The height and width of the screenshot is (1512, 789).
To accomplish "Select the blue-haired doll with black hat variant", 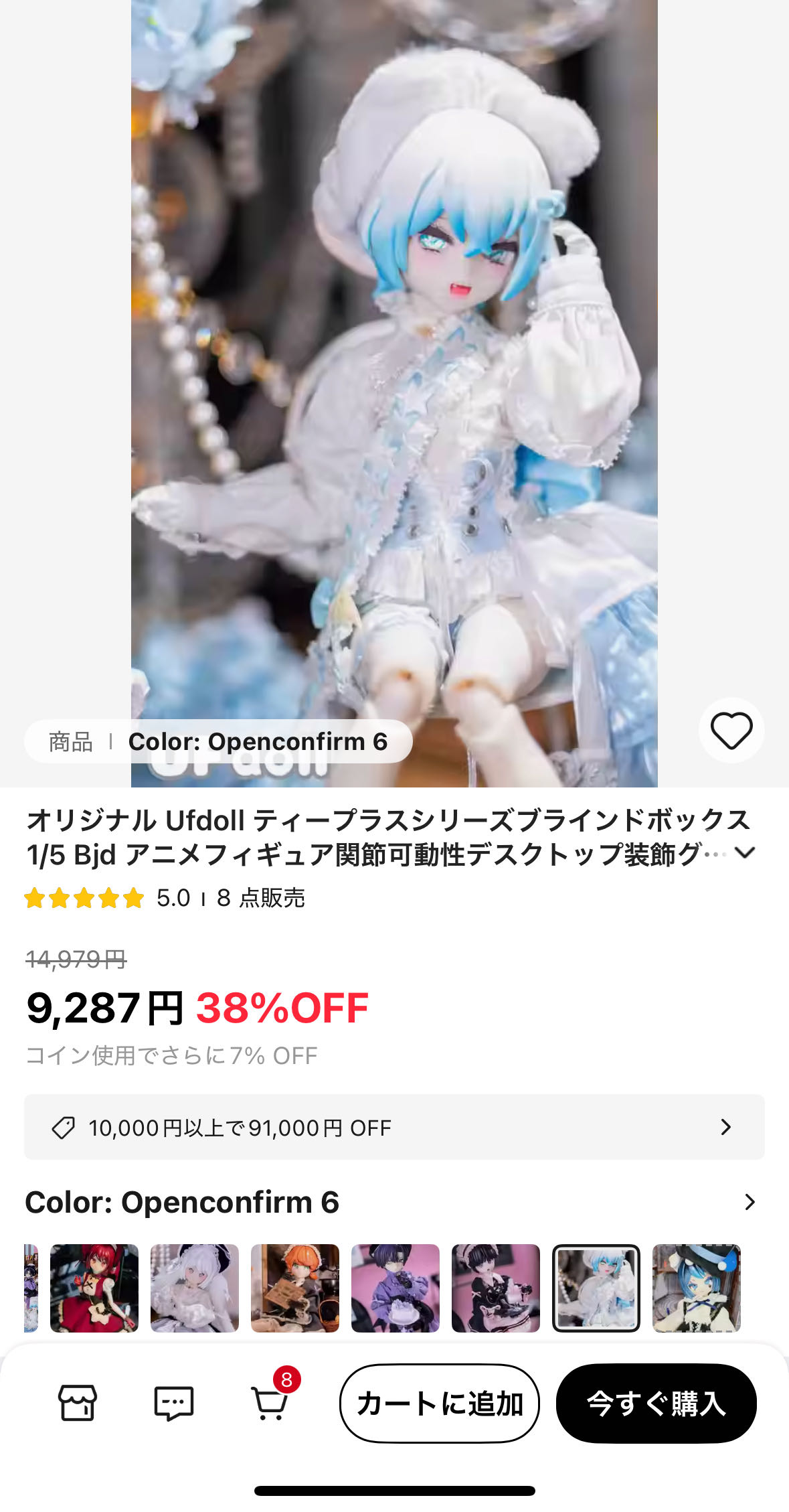I will [697, 1288].
